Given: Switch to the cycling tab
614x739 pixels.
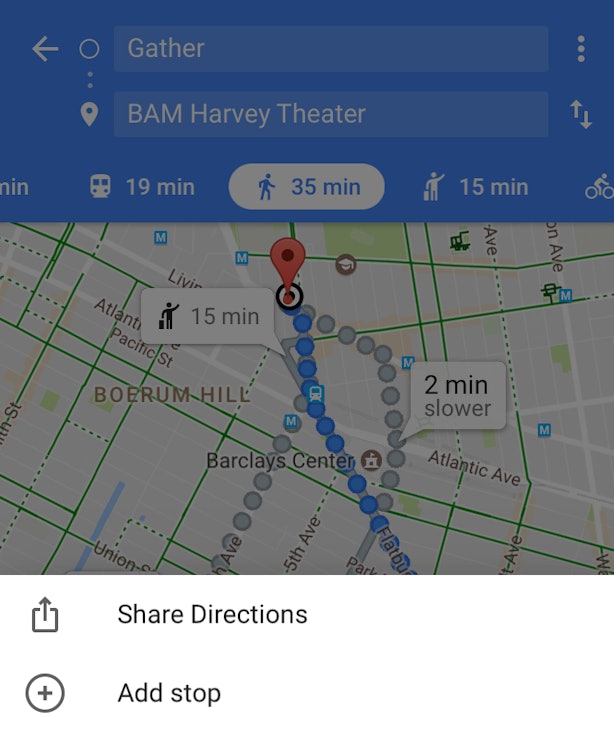Looking at the screenshot, I should [599, 187].
